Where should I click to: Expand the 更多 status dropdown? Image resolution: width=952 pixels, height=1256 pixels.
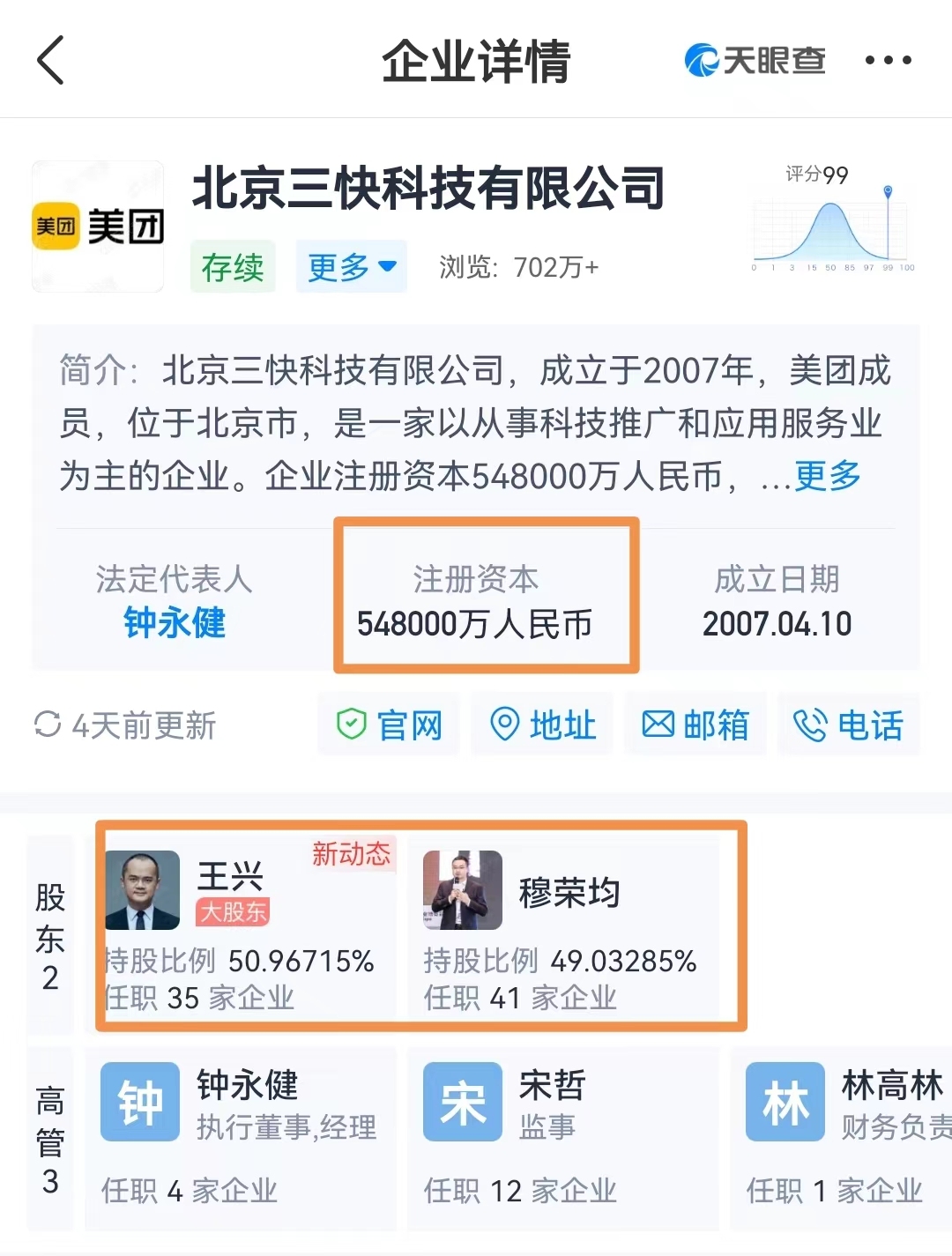351,266
